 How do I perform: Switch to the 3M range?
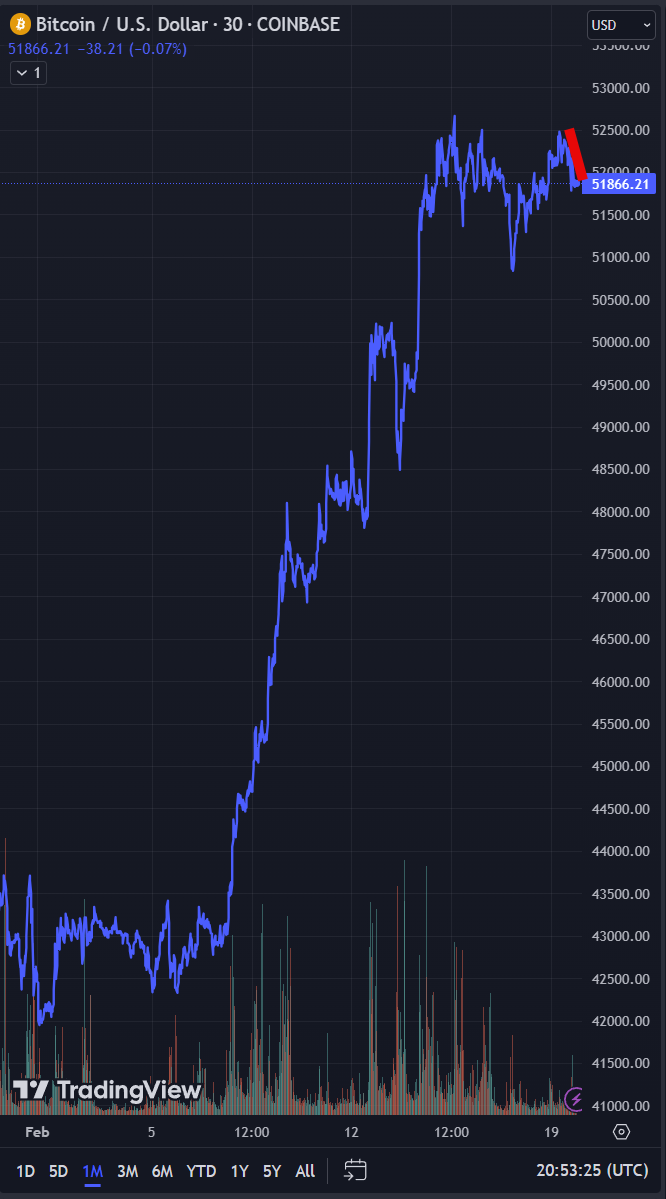pyautogui.click(x=127, y=1171)
